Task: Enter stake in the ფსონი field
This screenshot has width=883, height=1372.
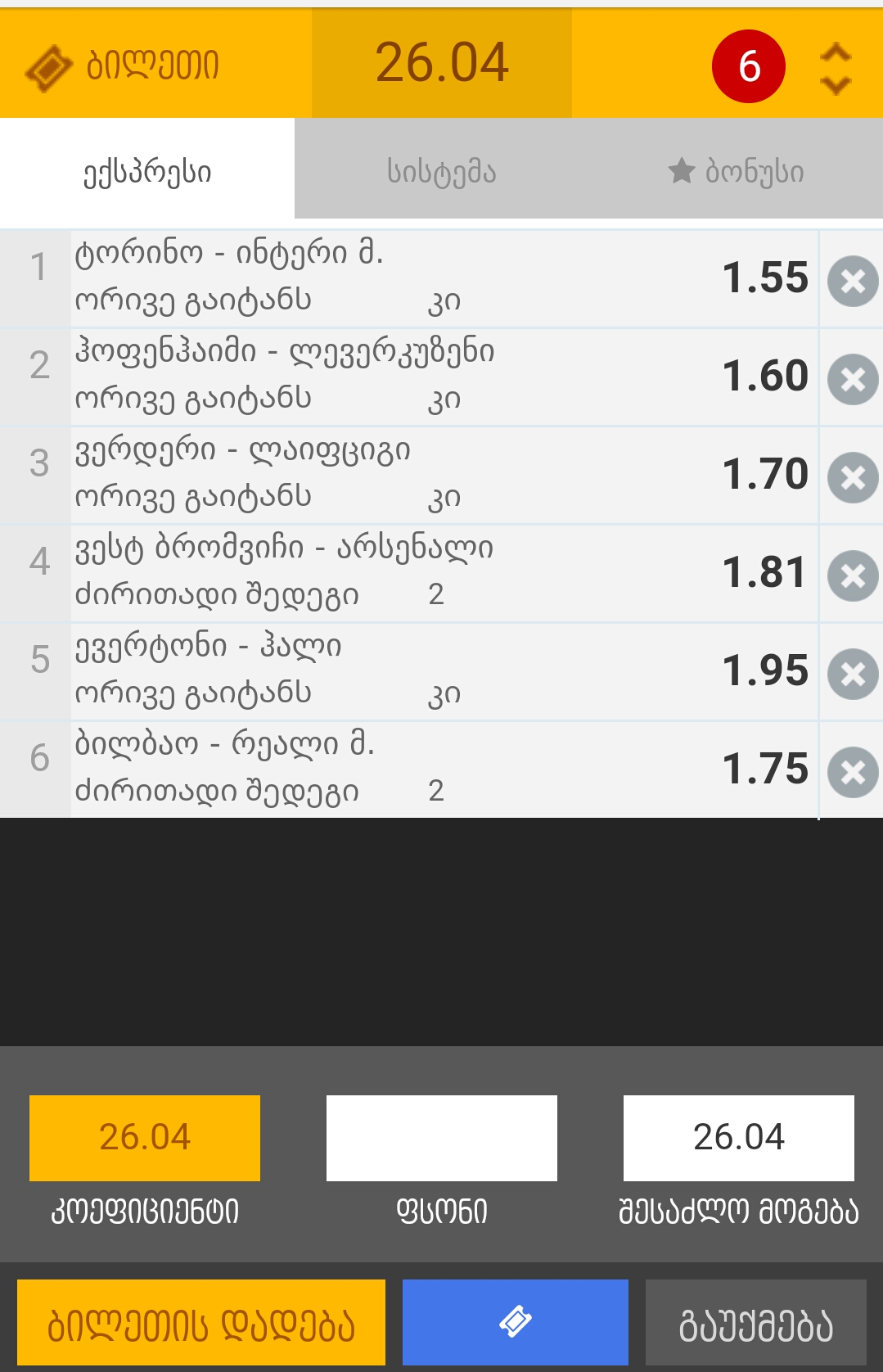Action: click(441, 1138)
